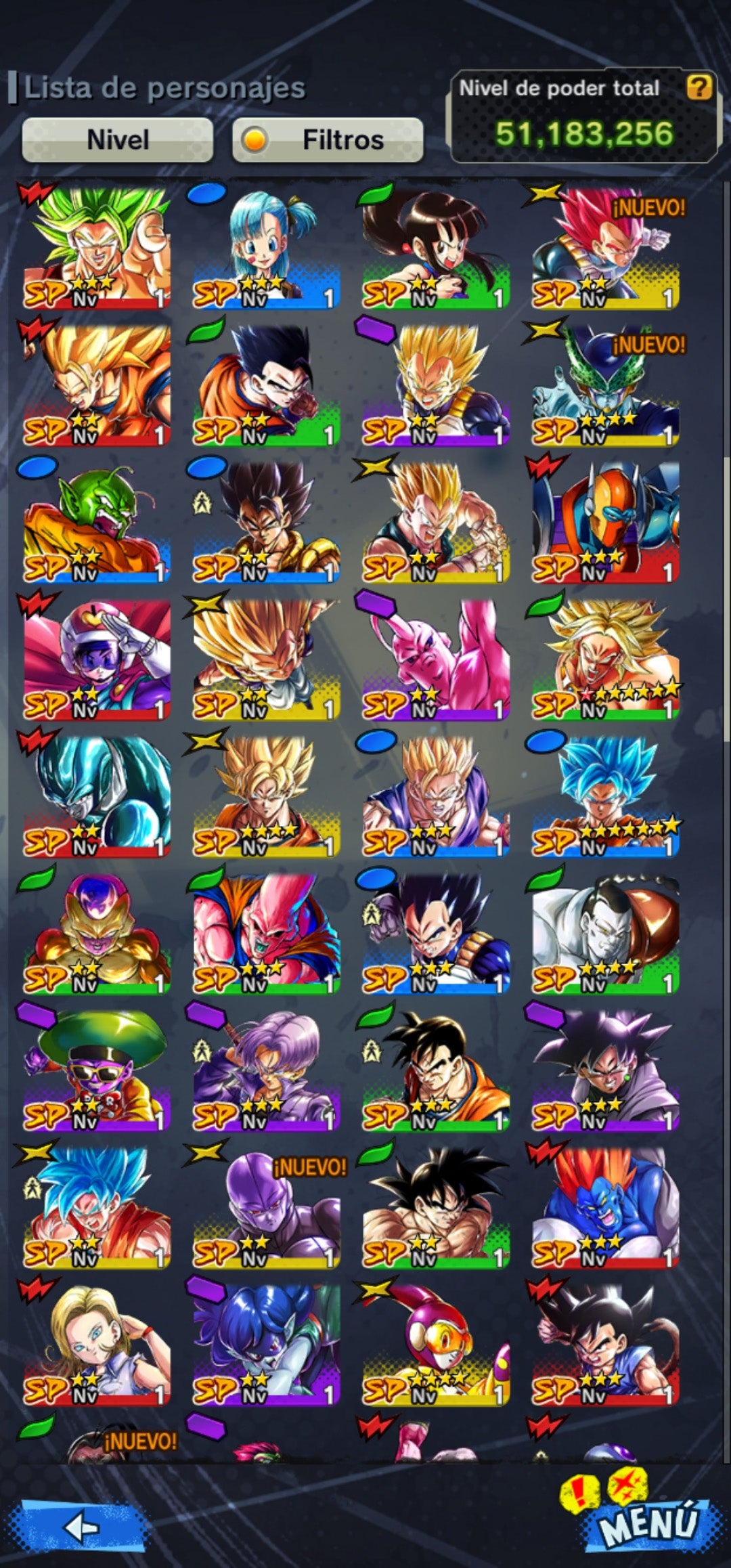This screenshot has width=731, height=1568.
Task: Open the purple-haired Trunks character card
Action: pos(266,1068)
